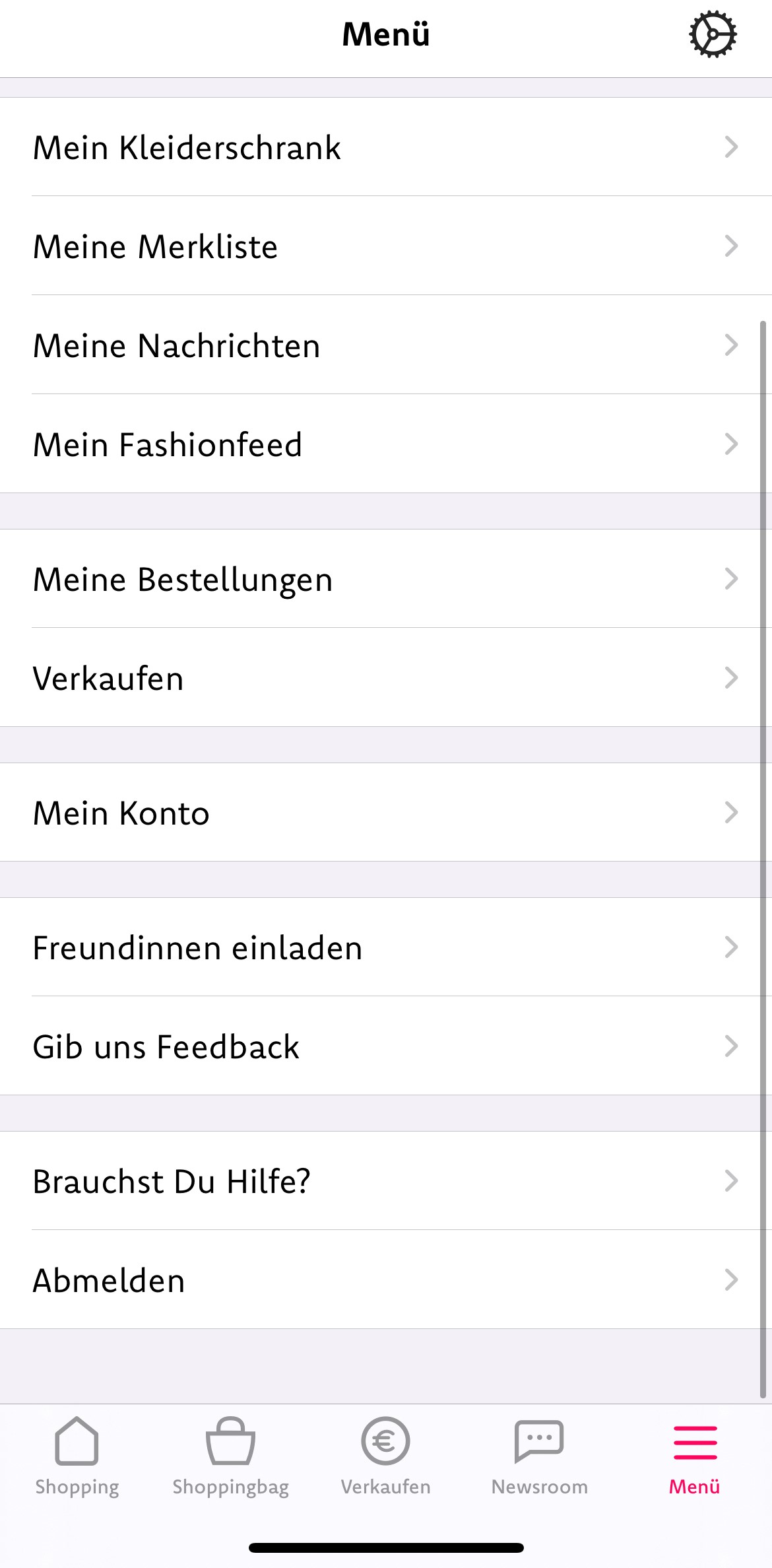This screenshot has height=1568, width=772.
Task: View Mein Fashionfeed
Action: (386, 444)
